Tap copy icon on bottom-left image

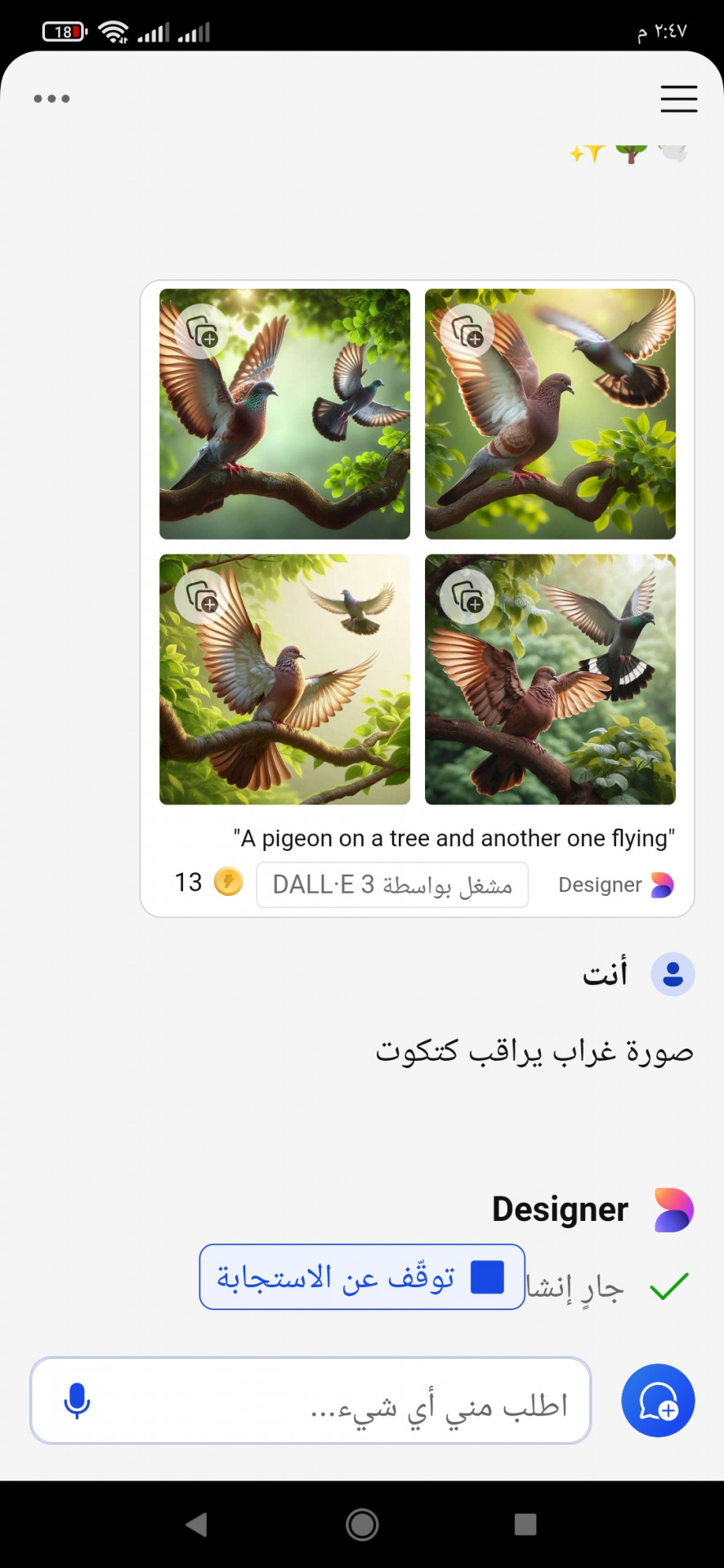coord(201,598)
